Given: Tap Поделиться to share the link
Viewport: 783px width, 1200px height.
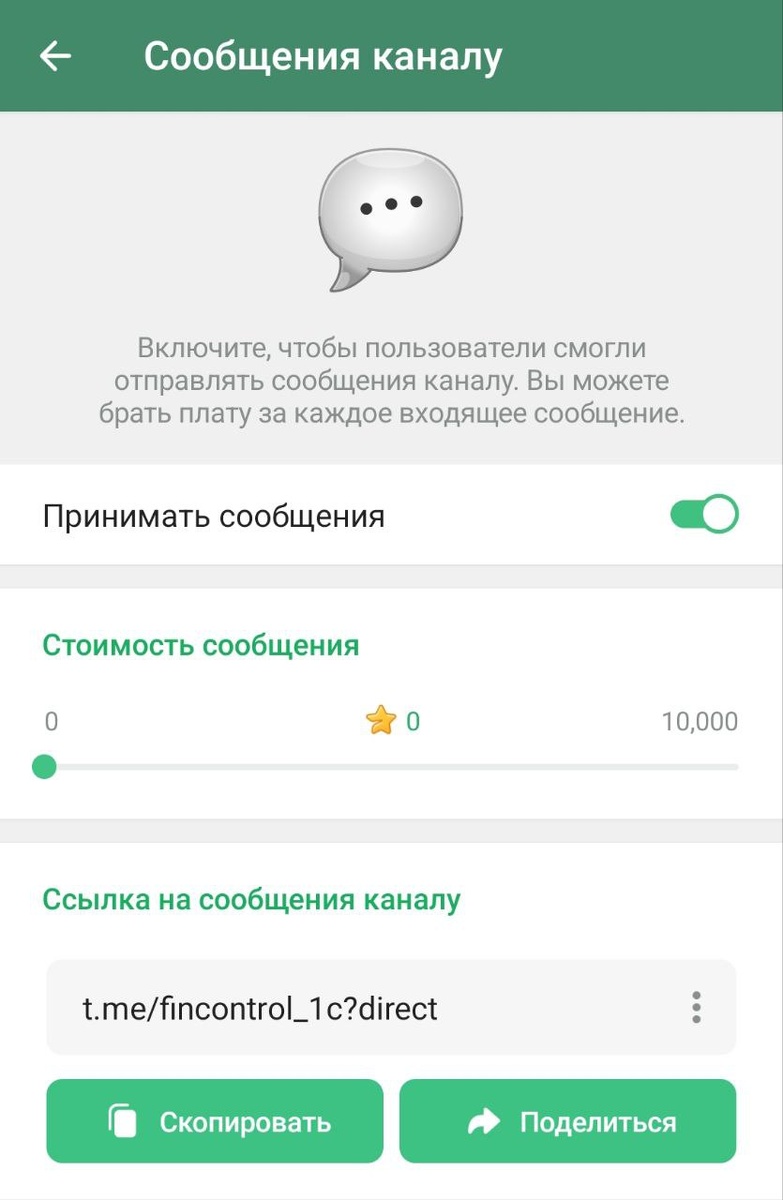Looking at the screenshot, I should [x=567, y=1120].
